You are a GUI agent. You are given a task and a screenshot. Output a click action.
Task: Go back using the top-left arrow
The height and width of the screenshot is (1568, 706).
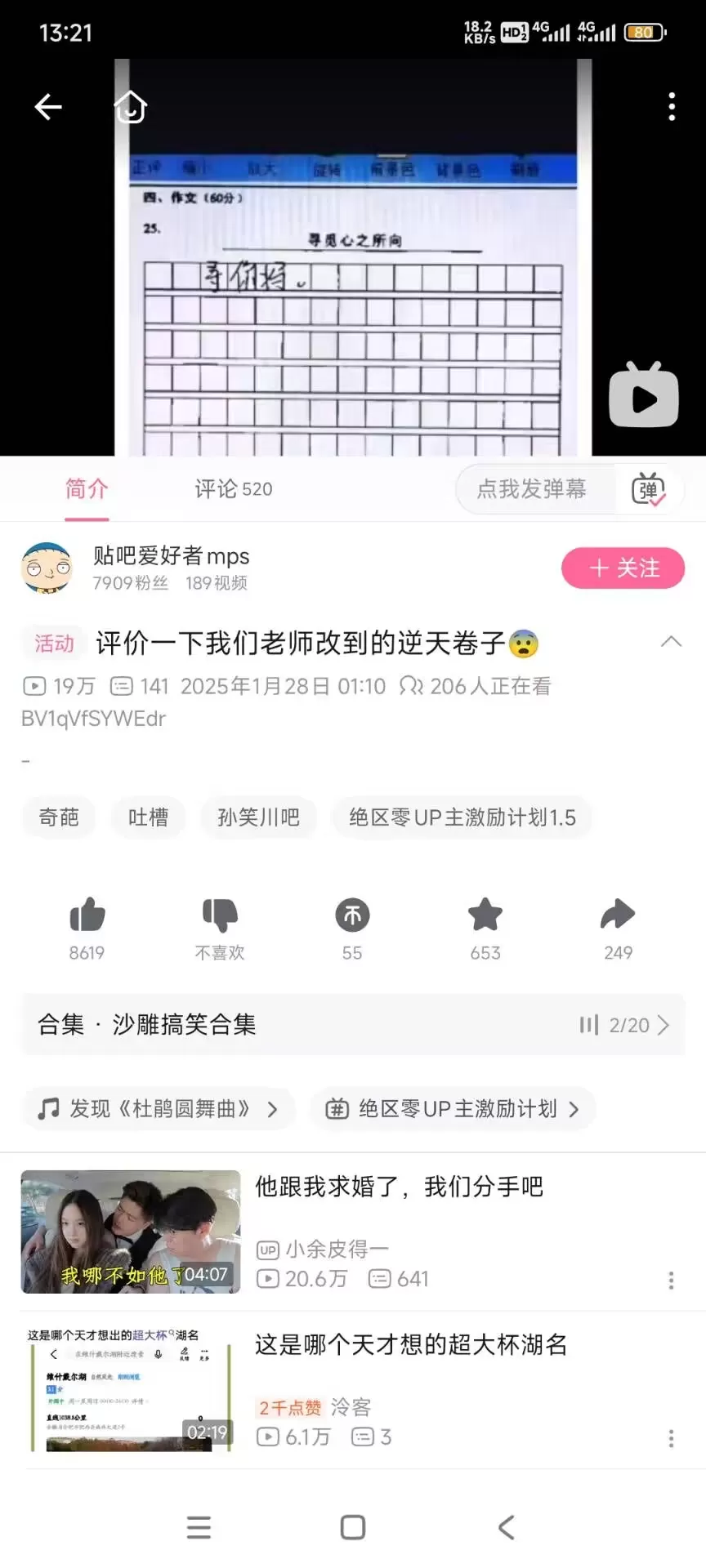click(x=48, y=106)
